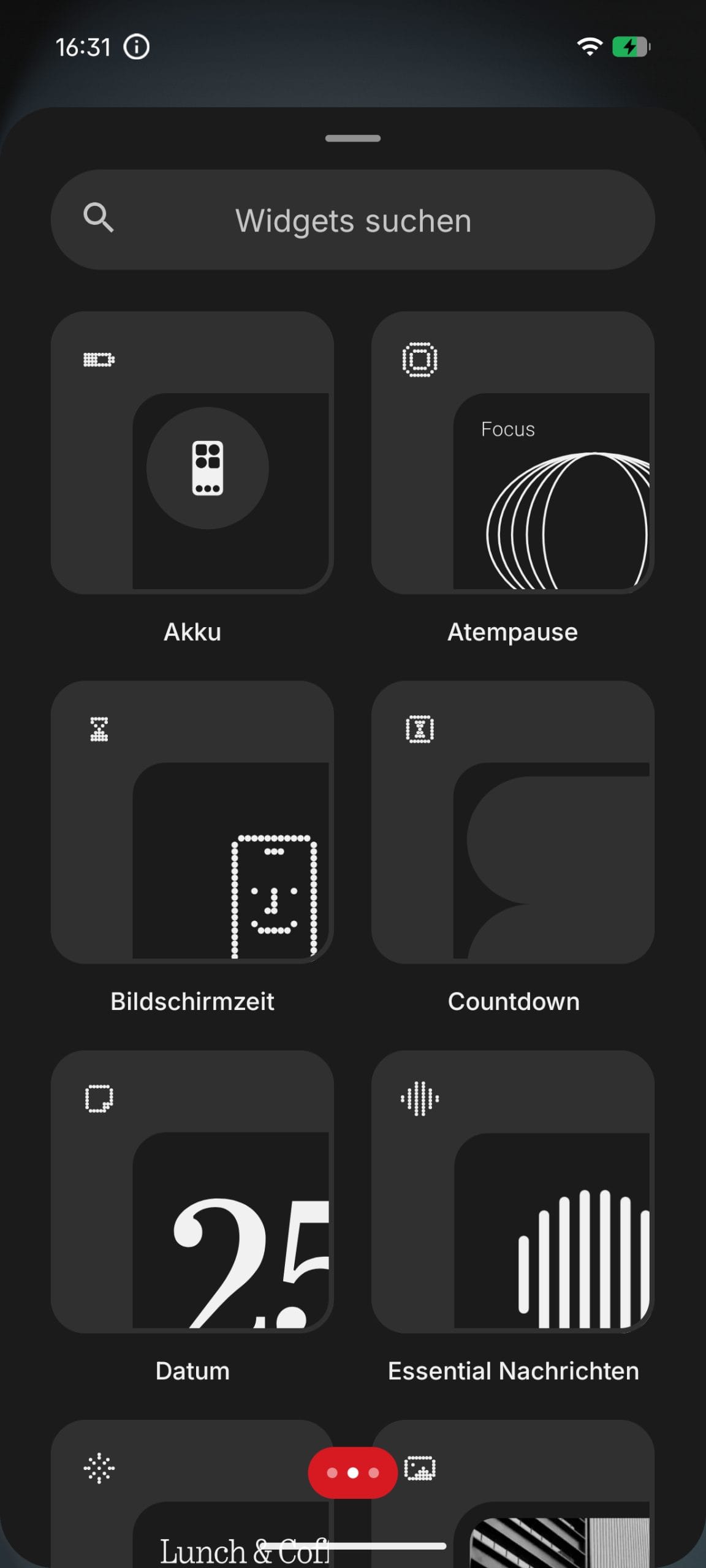Viewport: 706px width, 1568px height.
Task: Tap the Widgets suchen search field
Action: pyautogui.click(x=353, y=220)
